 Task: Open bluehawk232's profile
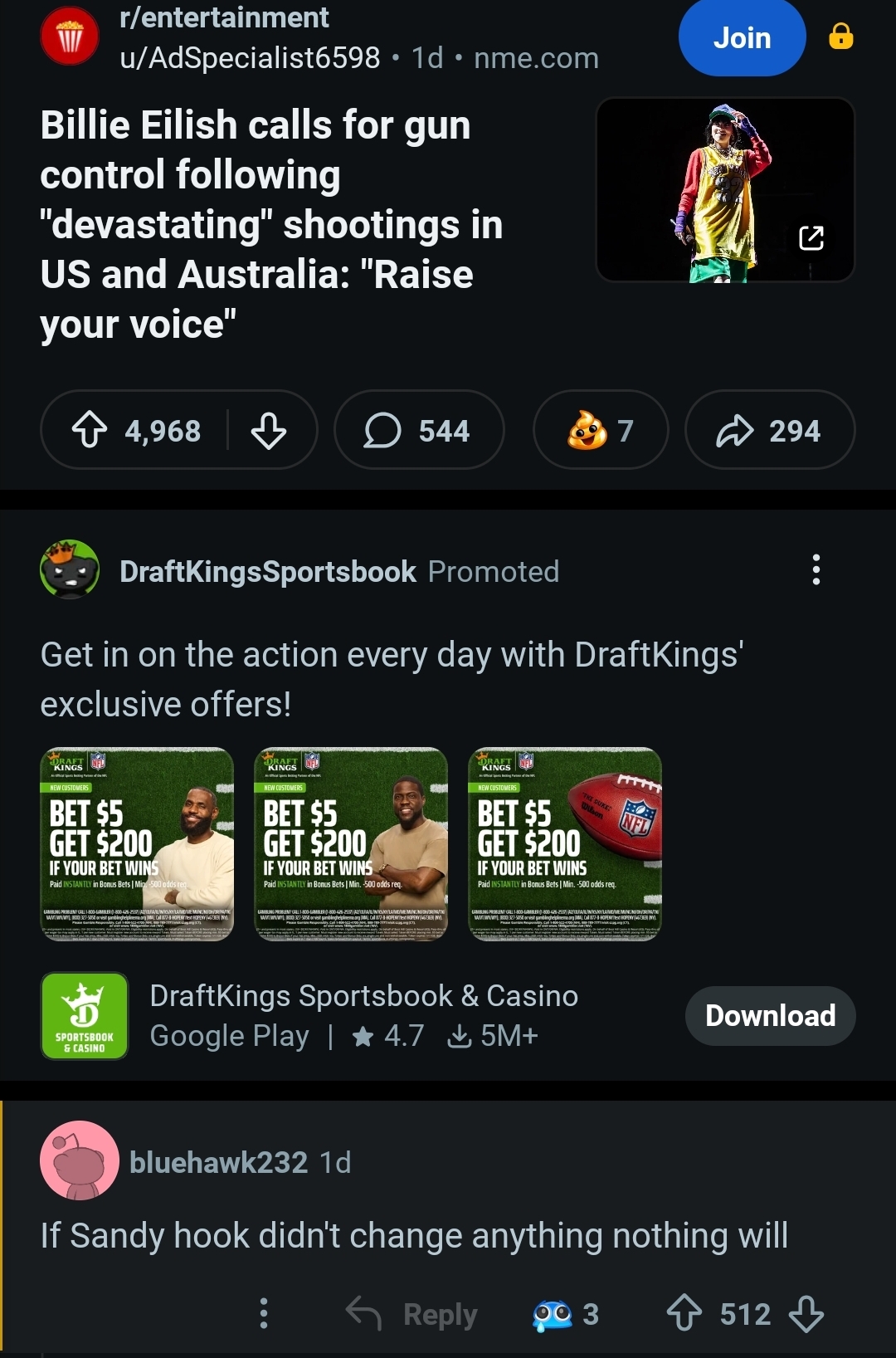pos(218,1162)
